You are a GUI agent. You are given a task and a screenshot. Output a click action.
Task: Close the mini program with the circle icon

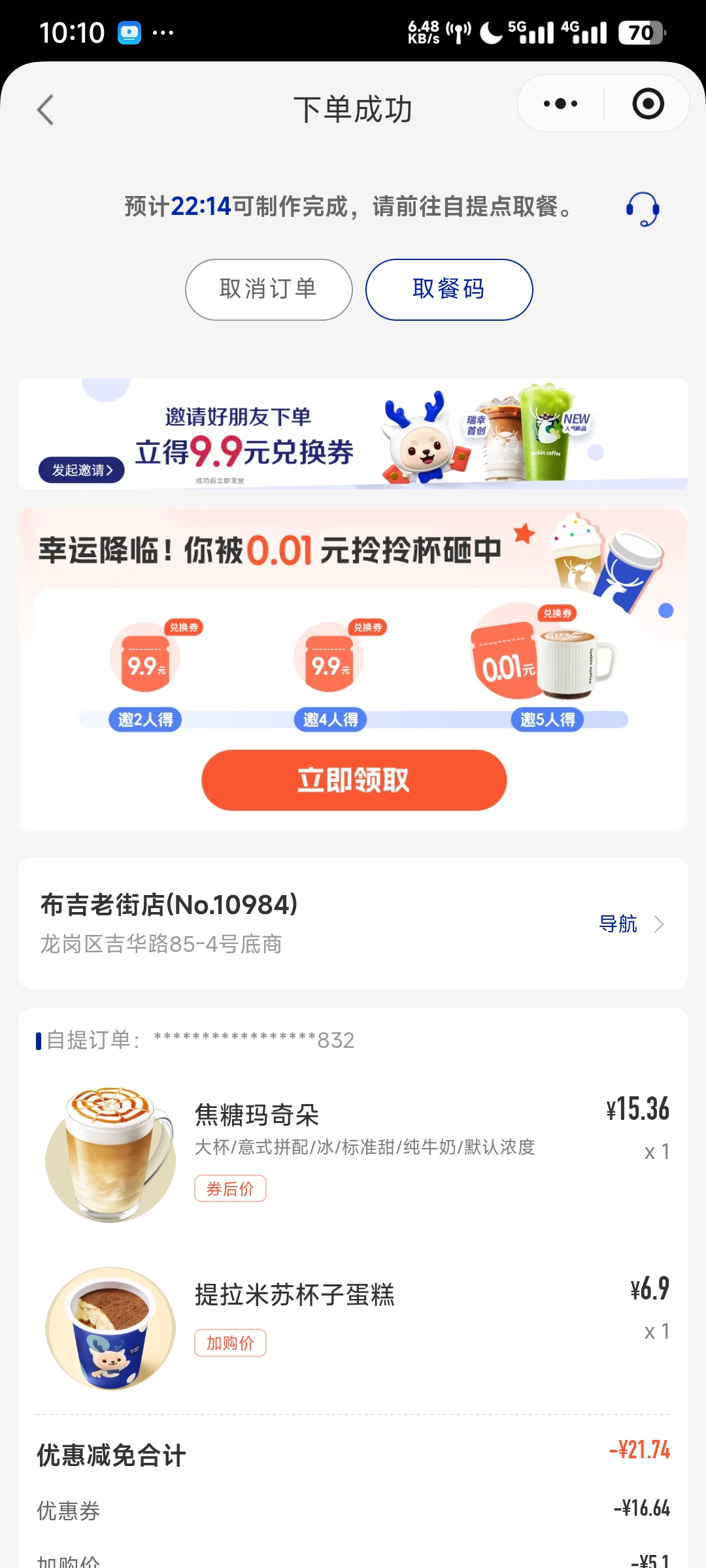(648, 104)
